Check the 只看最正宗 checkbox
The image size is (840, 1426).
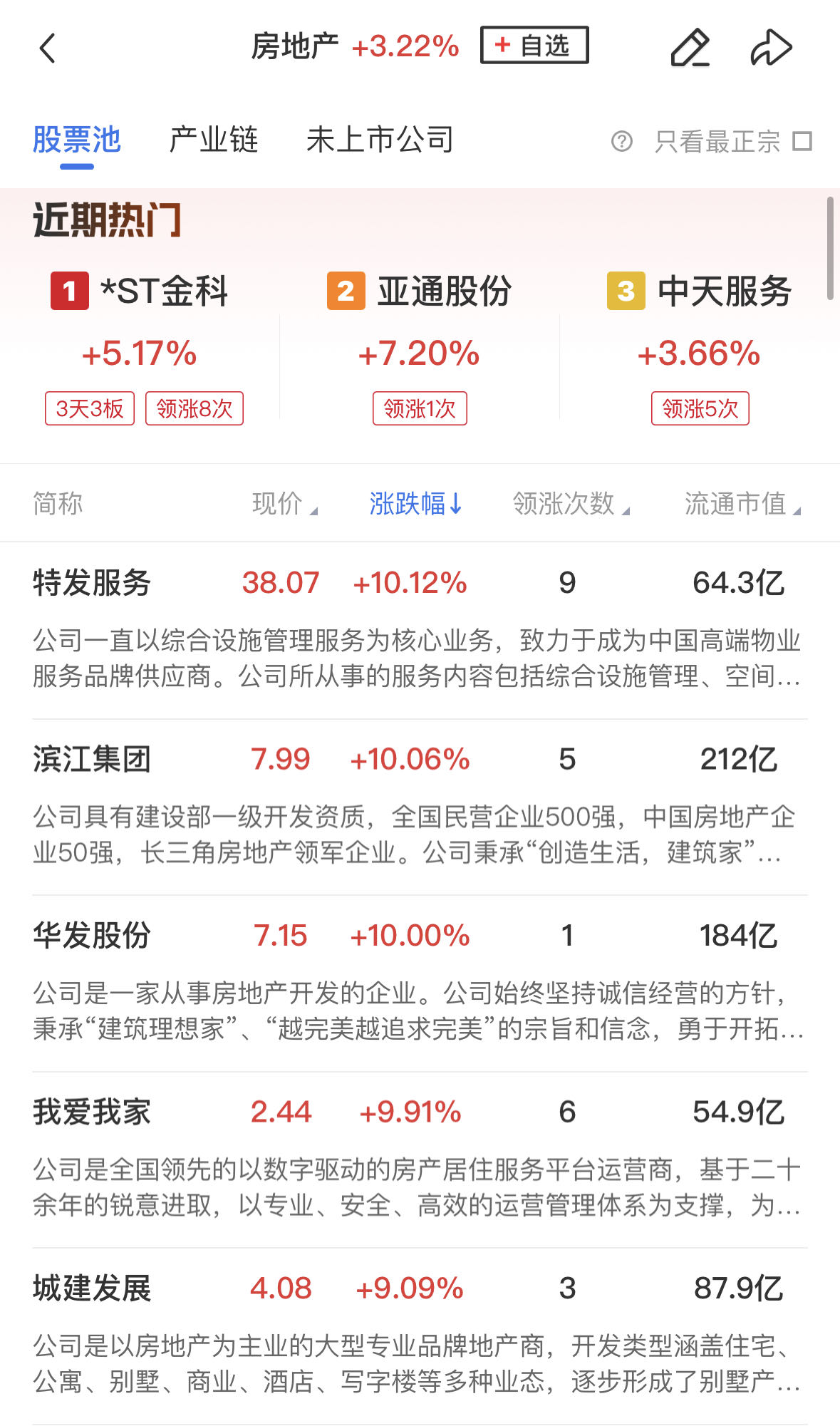tap(802, 141)
